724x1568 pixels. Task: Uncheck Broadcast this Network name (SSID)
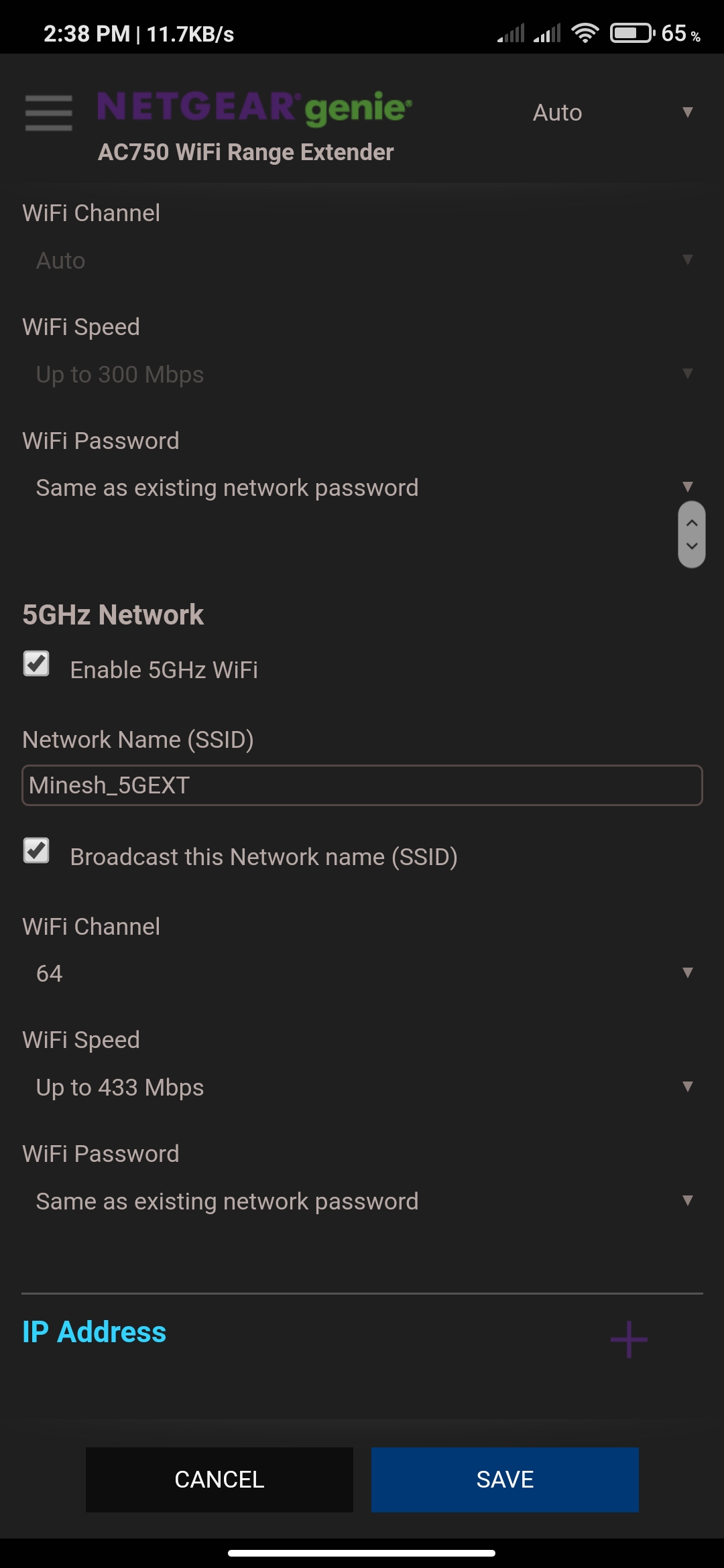[x=36, y=852]
